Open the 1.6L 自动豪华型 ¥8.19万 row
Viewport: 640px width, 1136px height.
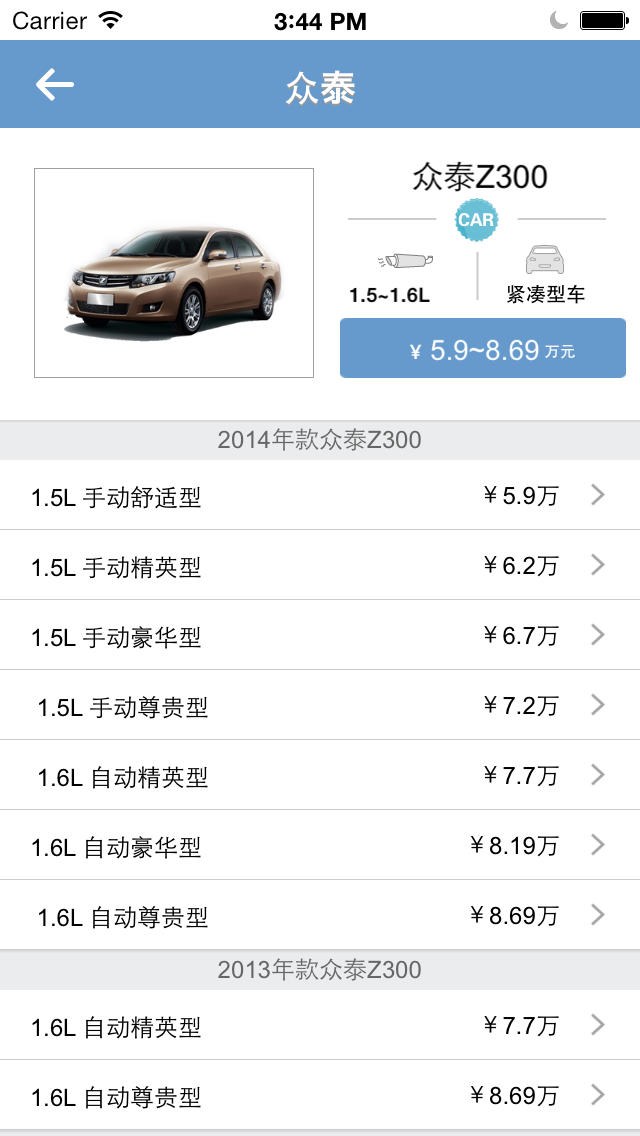[320, 846]
